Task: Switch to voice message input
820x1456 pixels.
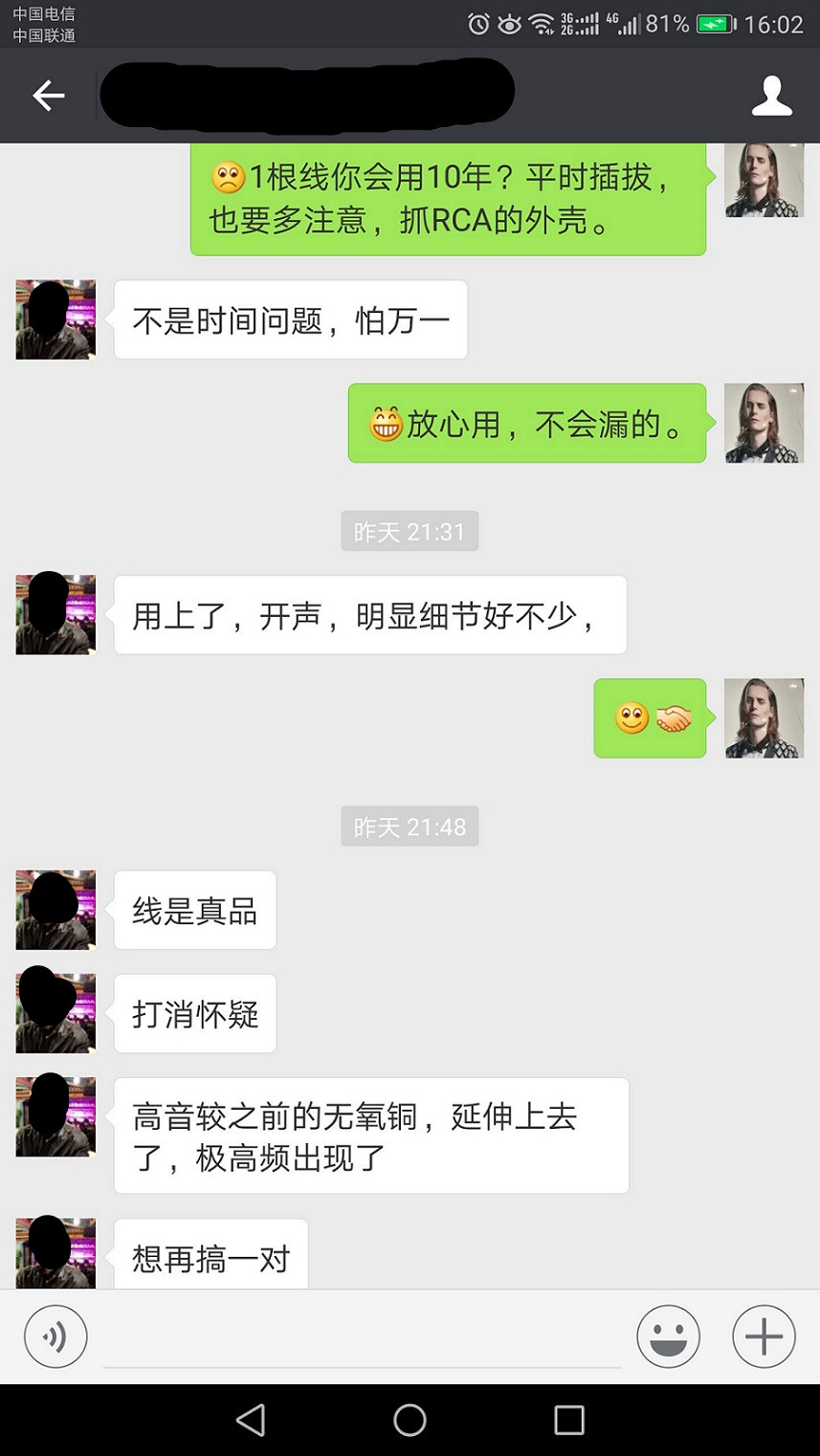Action: (55, 1336)
